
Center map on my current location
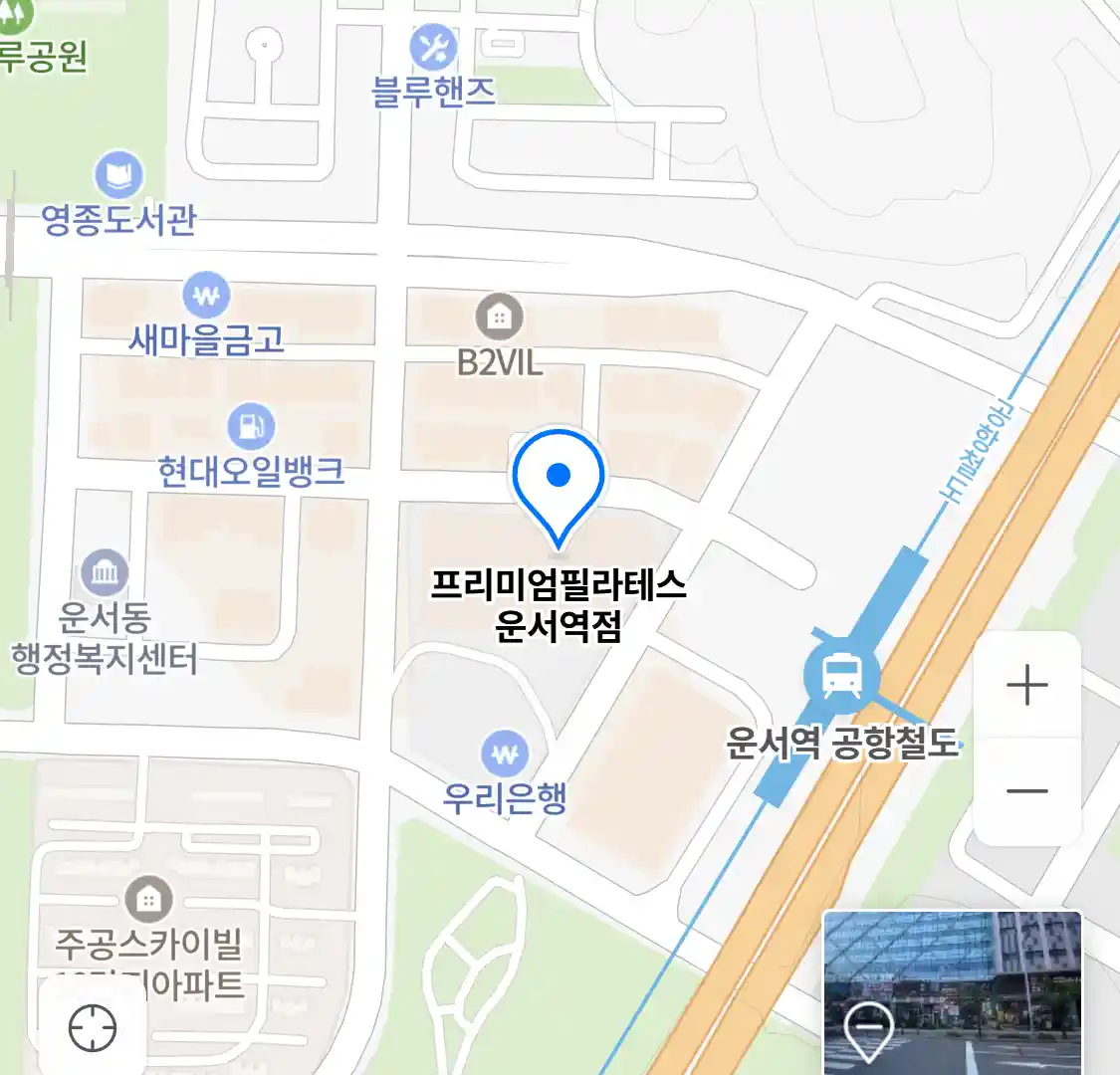click(x=93, y=1027)
